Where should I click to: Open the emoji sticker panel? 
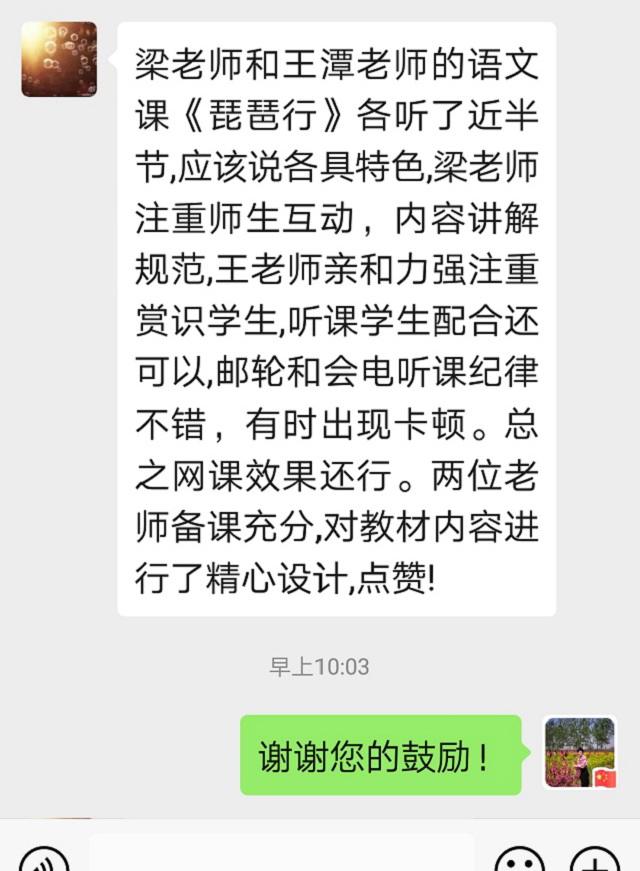[x=520, y=861]
